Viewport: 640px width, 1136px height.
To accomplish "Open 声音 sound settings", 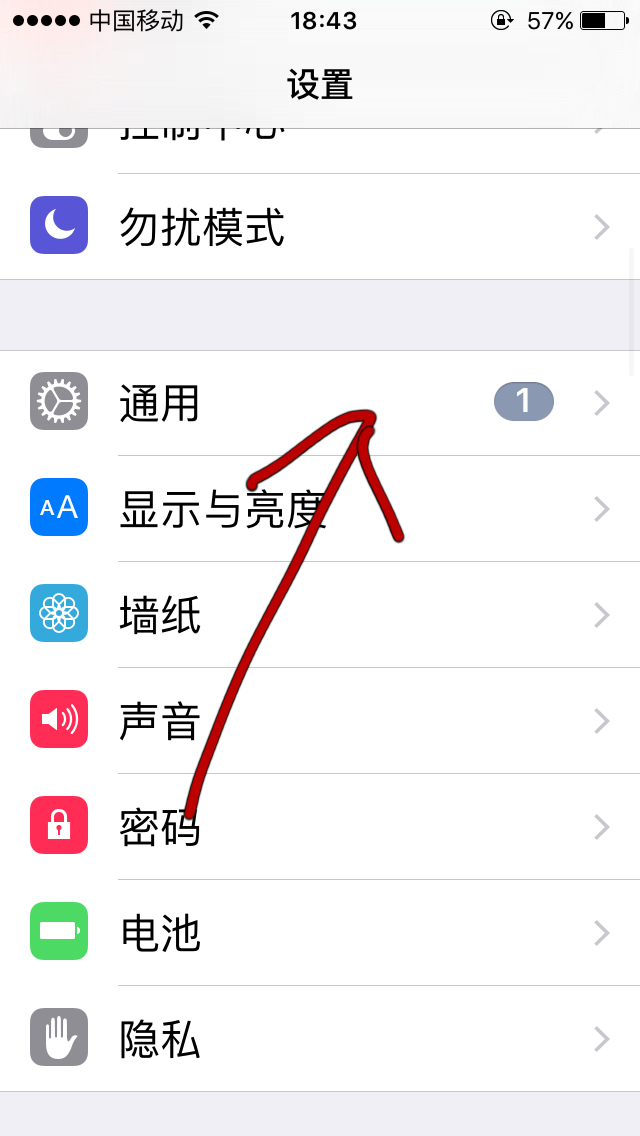I will coord(320,720).
